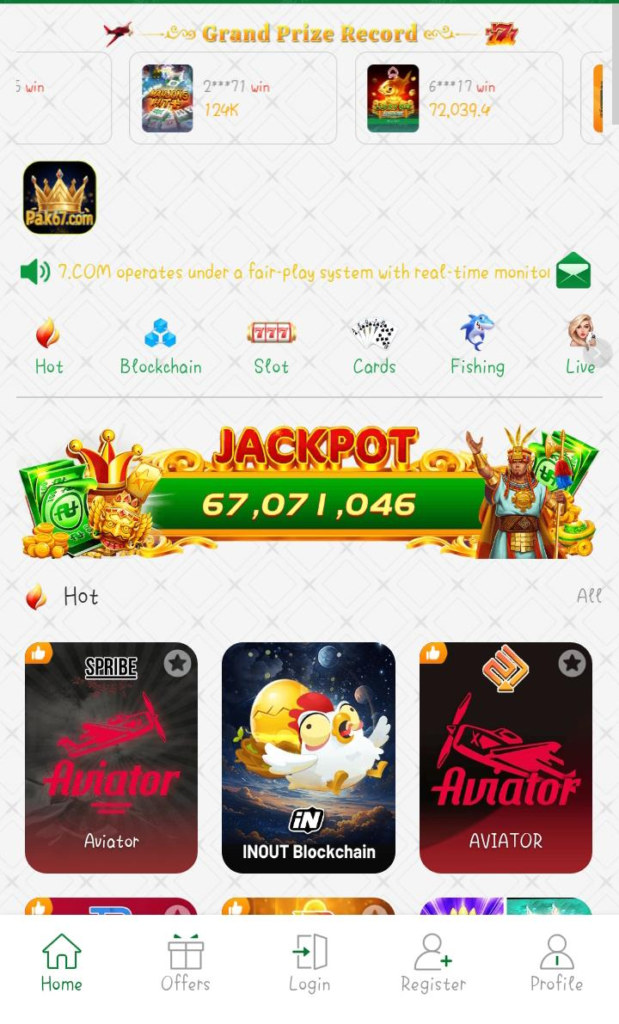Select the Cards game category
Image resolution: width=619 pixels, height=1024 pixels.
(x=374, y=345)
